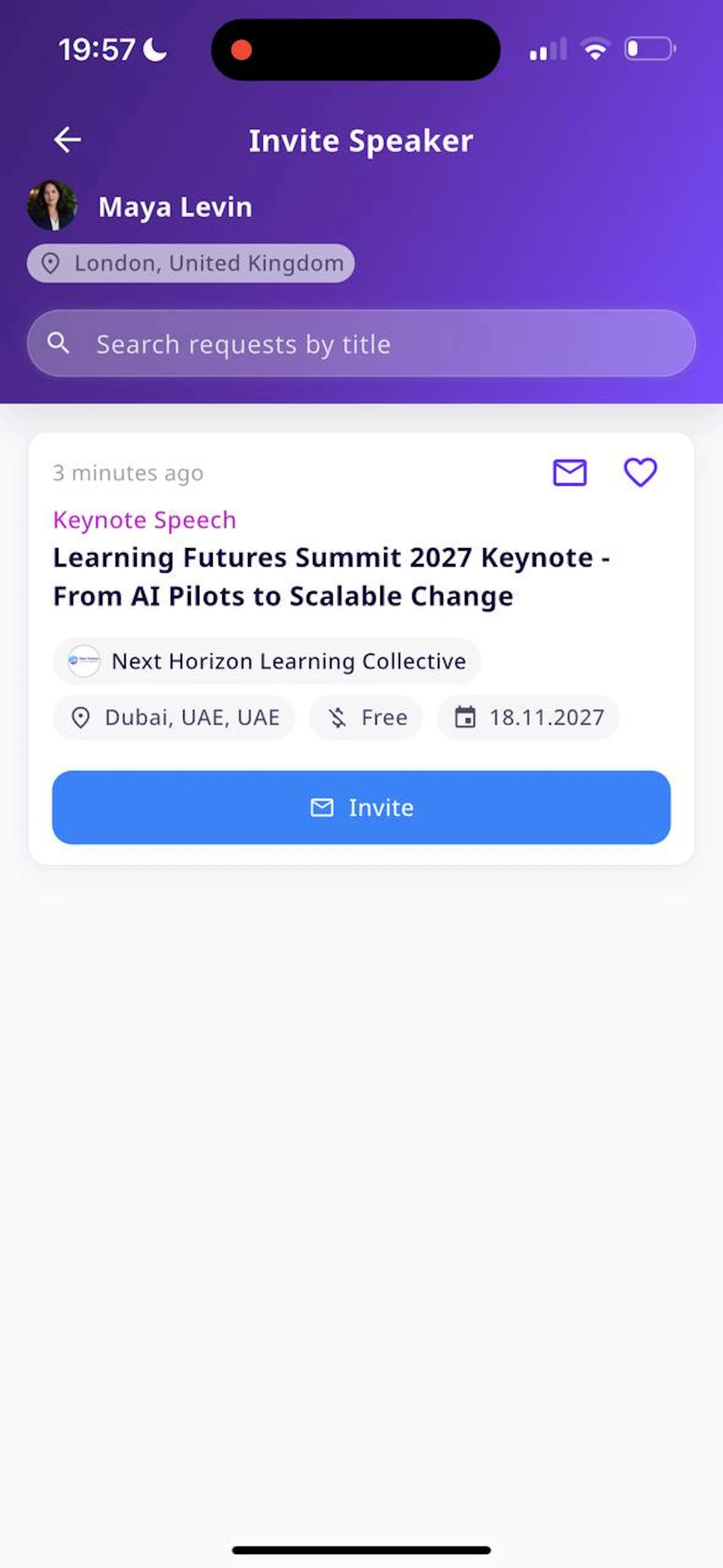The width and height of the screenshot is (723, 1568).
Task: Open the envelope icon on the keynote card
Action: [x=569, y=473]
